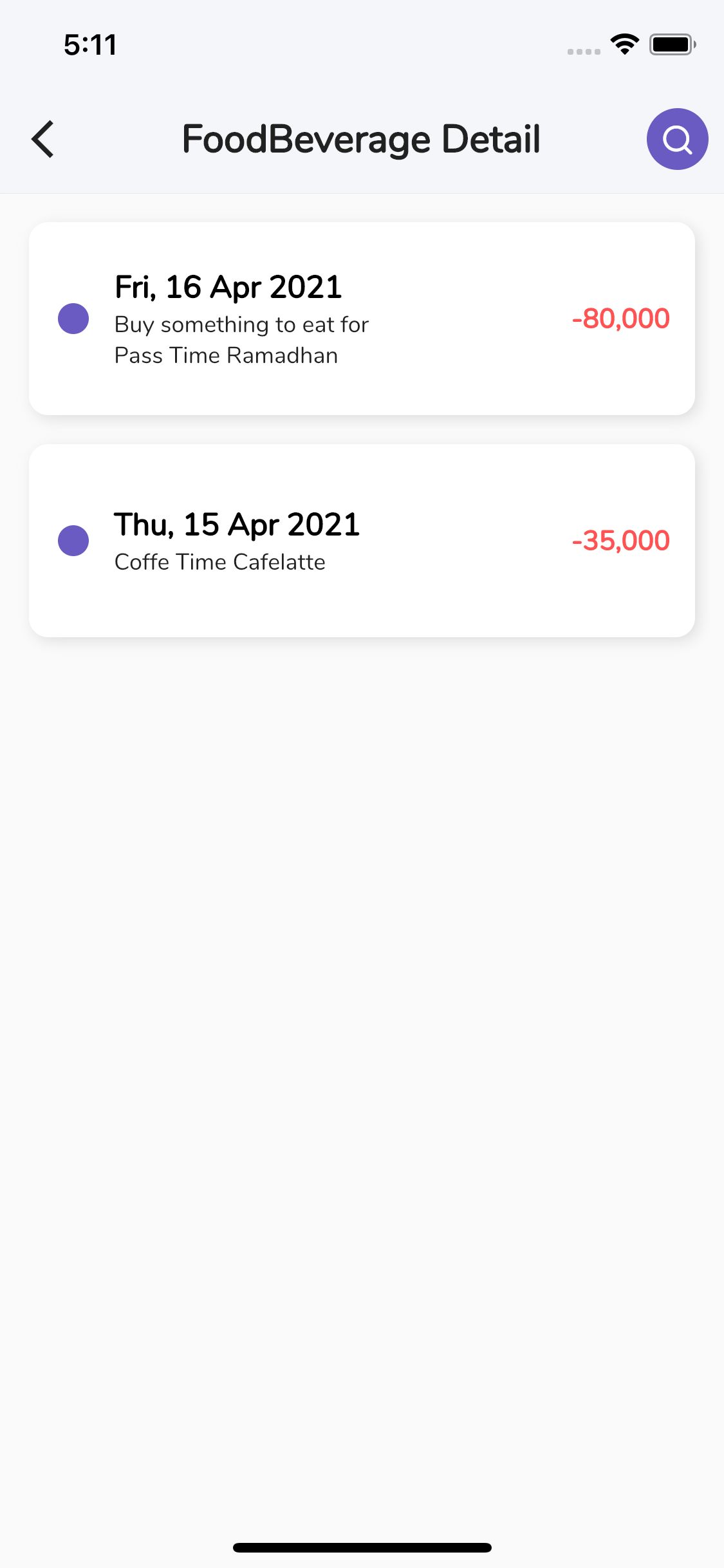Open the purple search button
The image size is (724, 1568).
(677, 139)
